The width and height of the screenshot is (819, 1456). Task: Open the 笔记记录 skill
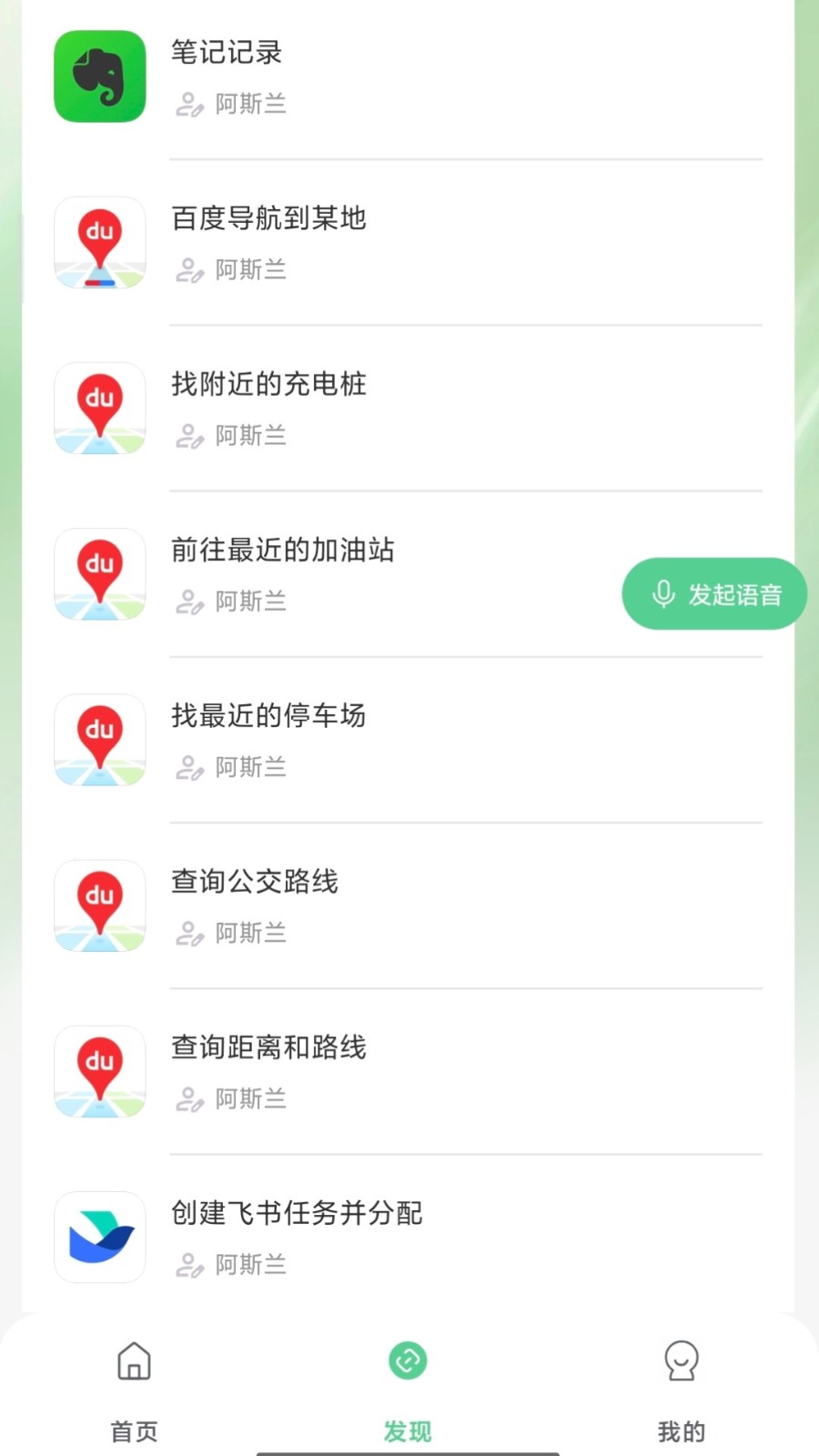pyautogui.click(x=227, y=53)
